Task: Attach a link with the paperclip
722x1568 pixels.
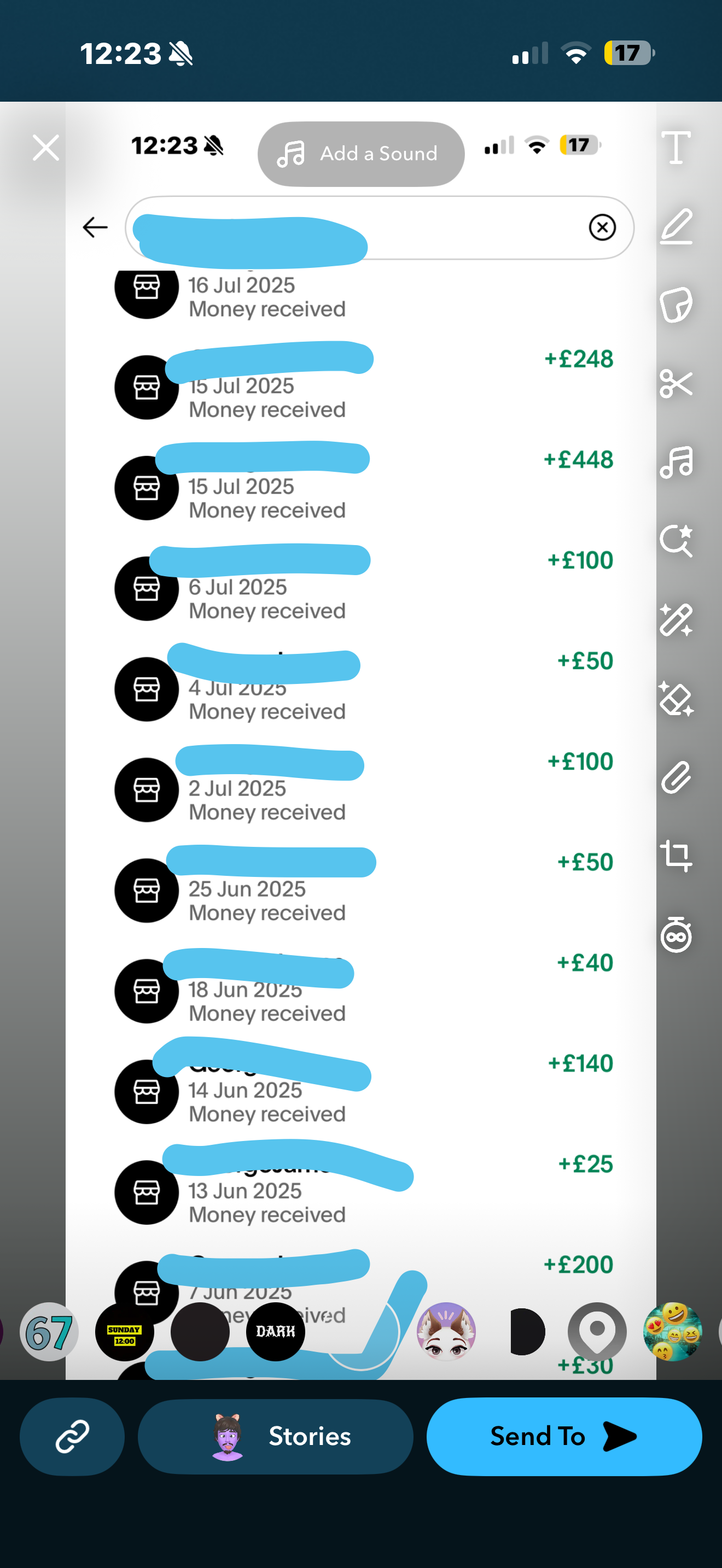Action: click(x=676, y=777)
